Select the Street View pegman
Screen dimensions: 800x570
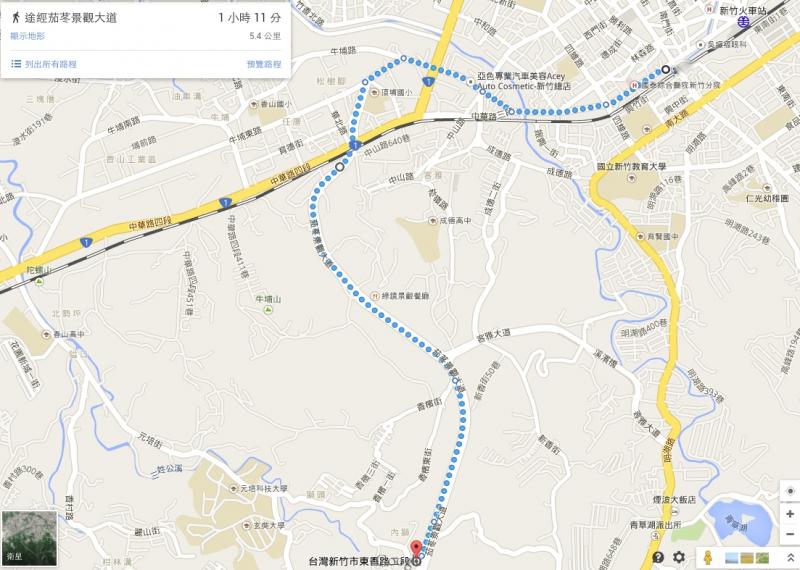tap(707, 557)
